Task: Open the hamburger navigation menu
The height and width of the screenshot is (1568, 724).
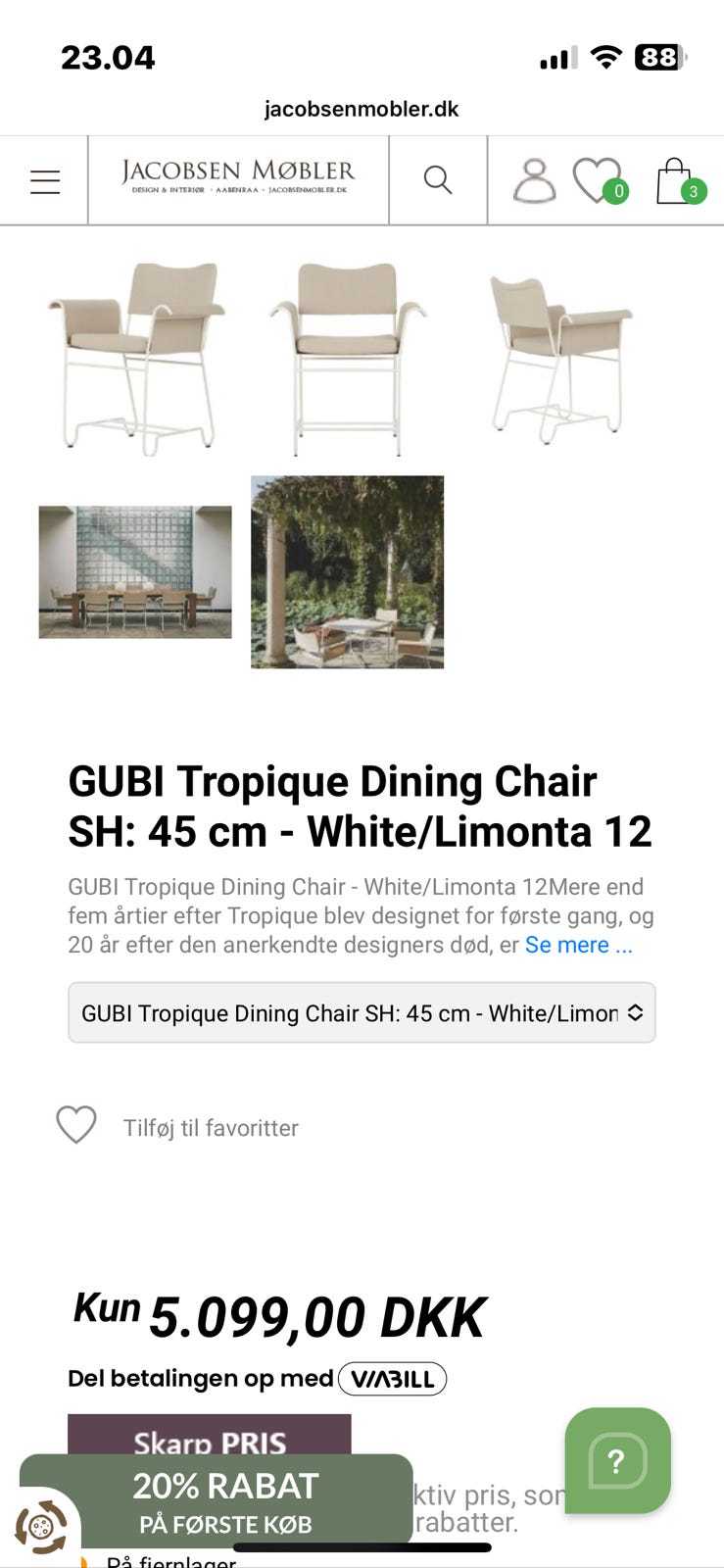Action: 44,180
